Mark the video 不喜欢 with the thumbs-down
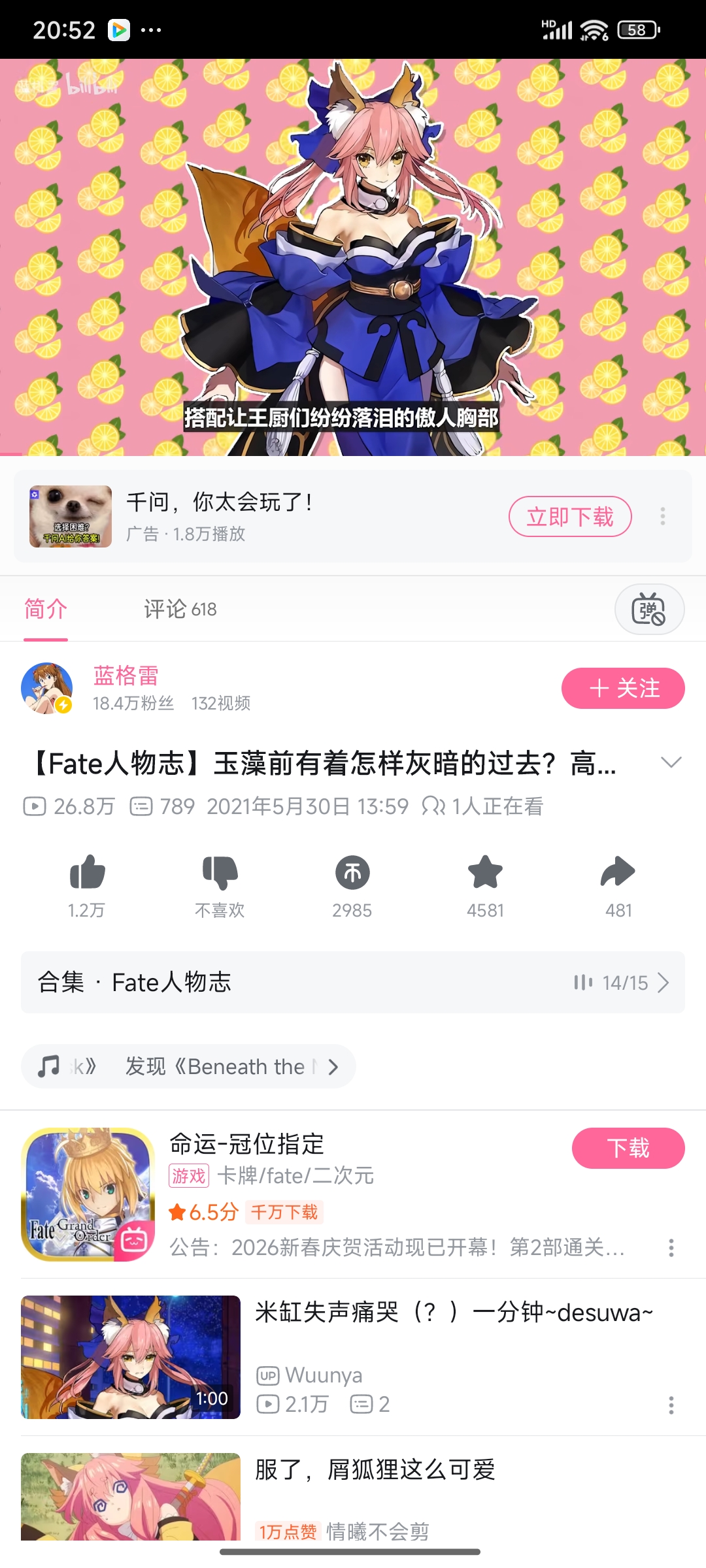This screenshot has width=706, height=1568. pyautogui.click(x=220, y=874)
